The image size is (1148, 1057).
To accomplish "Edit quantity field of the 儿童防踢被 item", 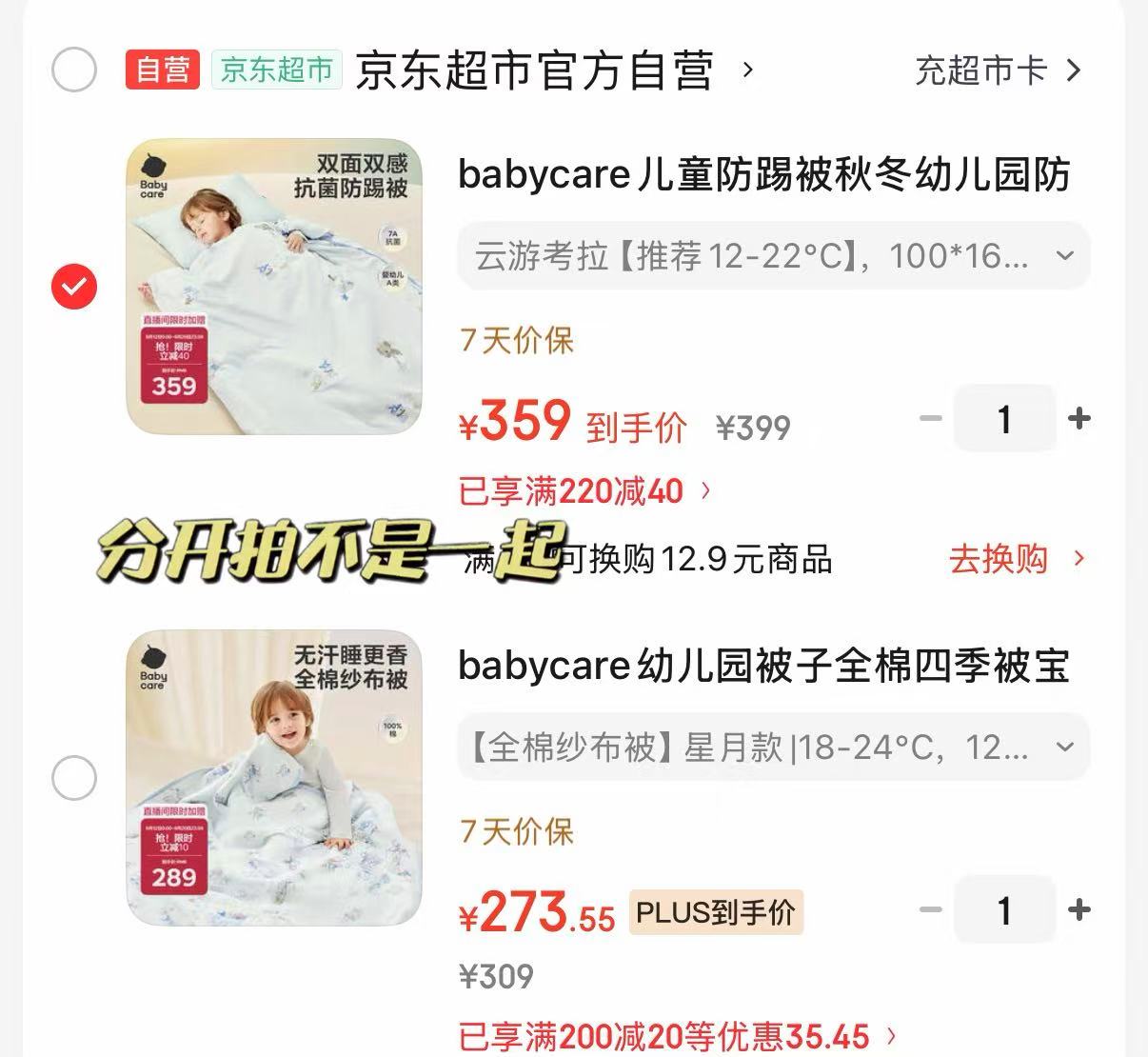I will (1004, 418).
